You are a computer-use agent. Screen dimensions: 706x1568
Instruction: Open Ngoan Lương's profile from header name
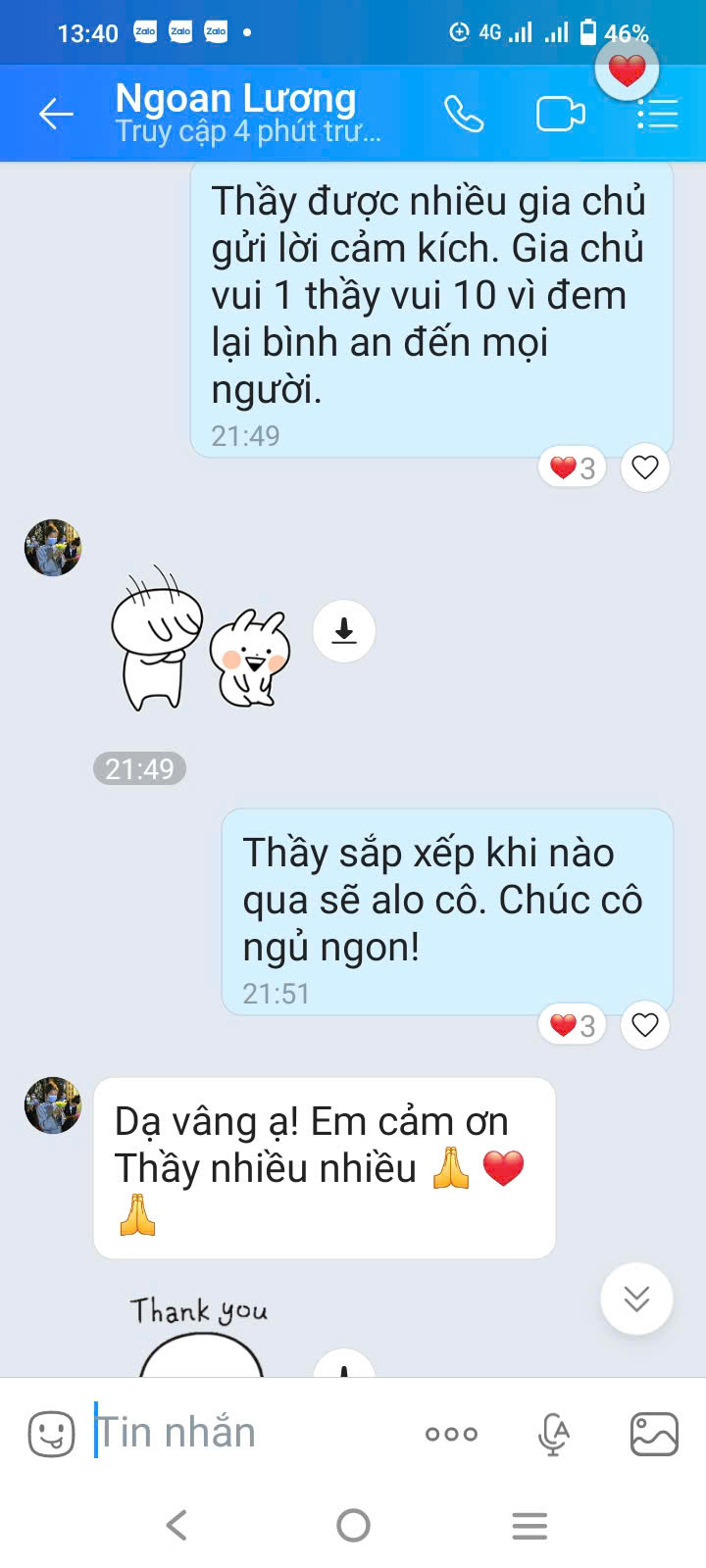tap(235, 98)
